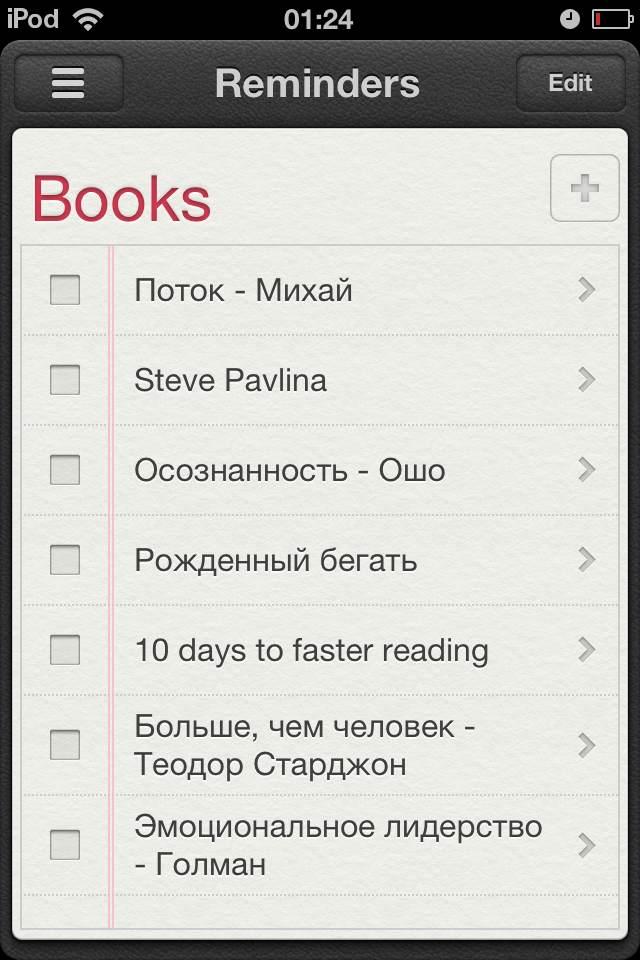Check off Поток - Михай reminder

65,290
